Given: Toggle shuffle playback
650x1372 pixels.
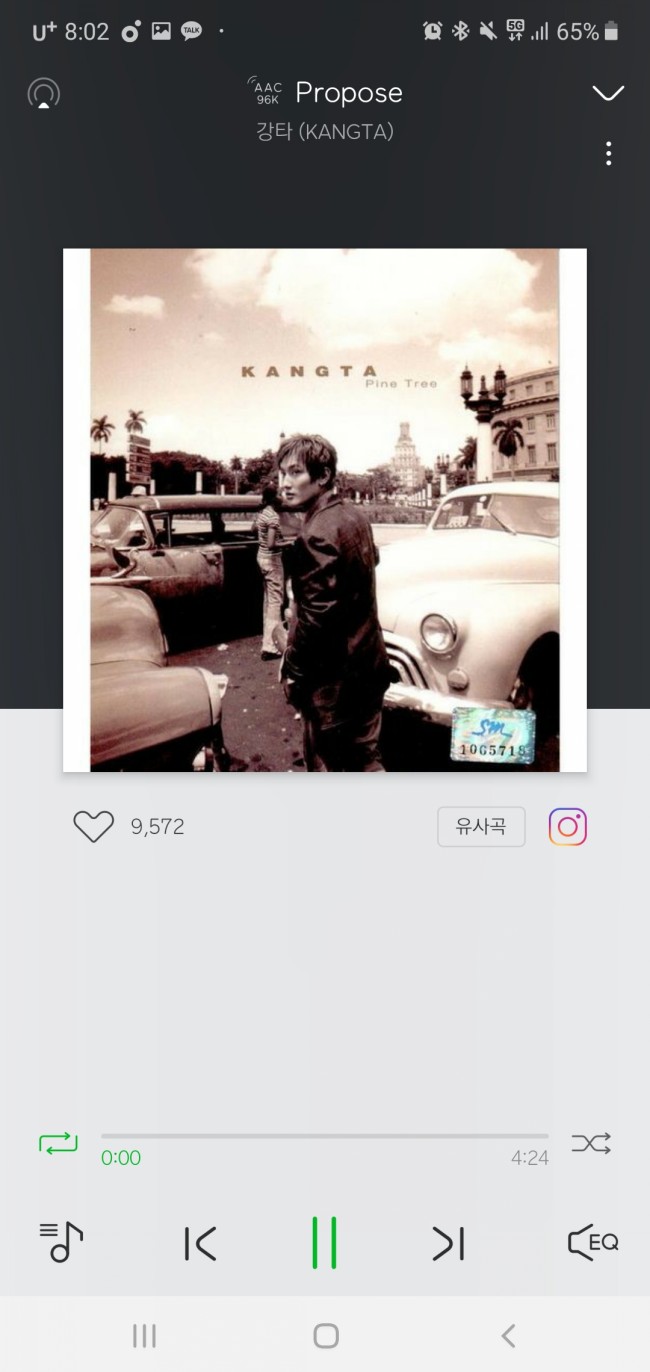Looking at the screenshot, I should (591, 1143).
